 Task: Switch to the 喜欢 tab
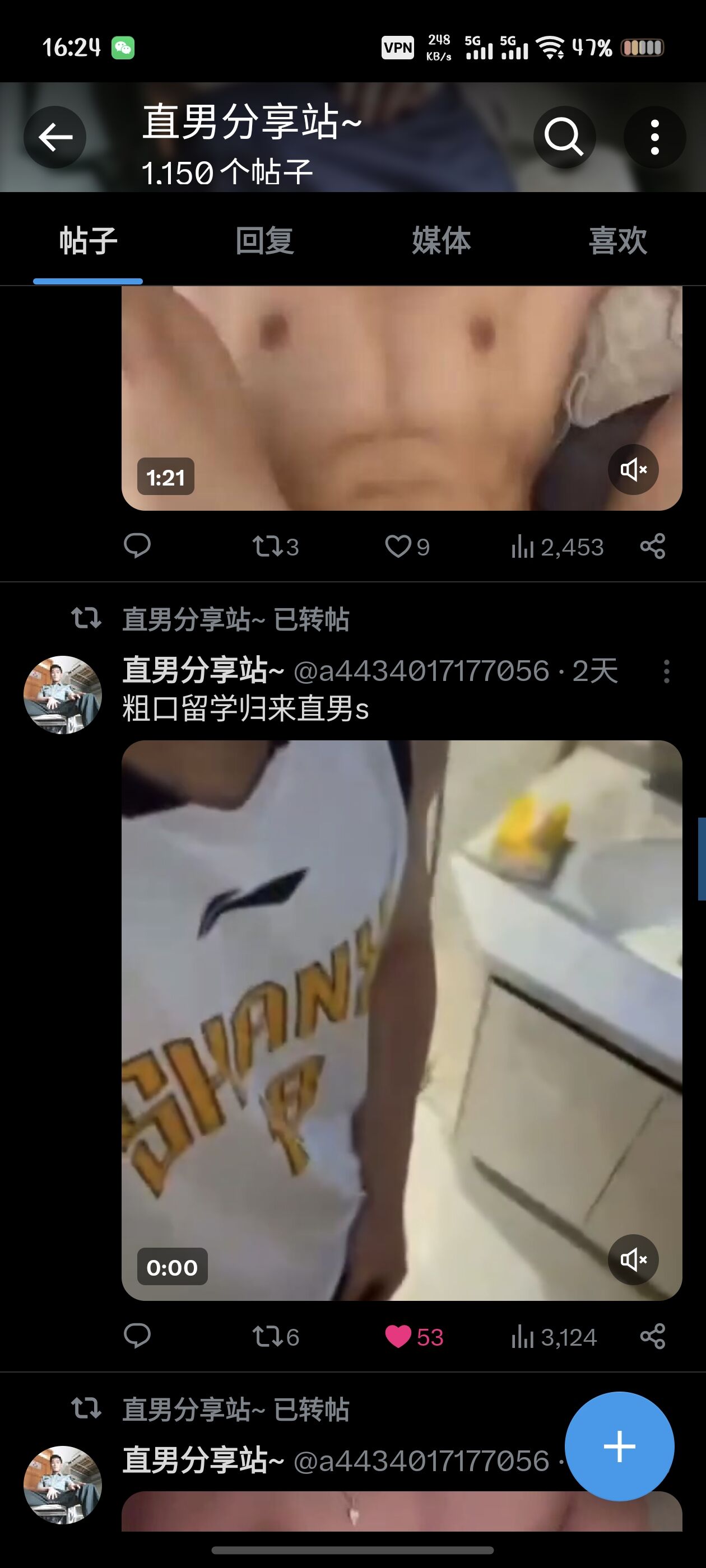[617, 240]
